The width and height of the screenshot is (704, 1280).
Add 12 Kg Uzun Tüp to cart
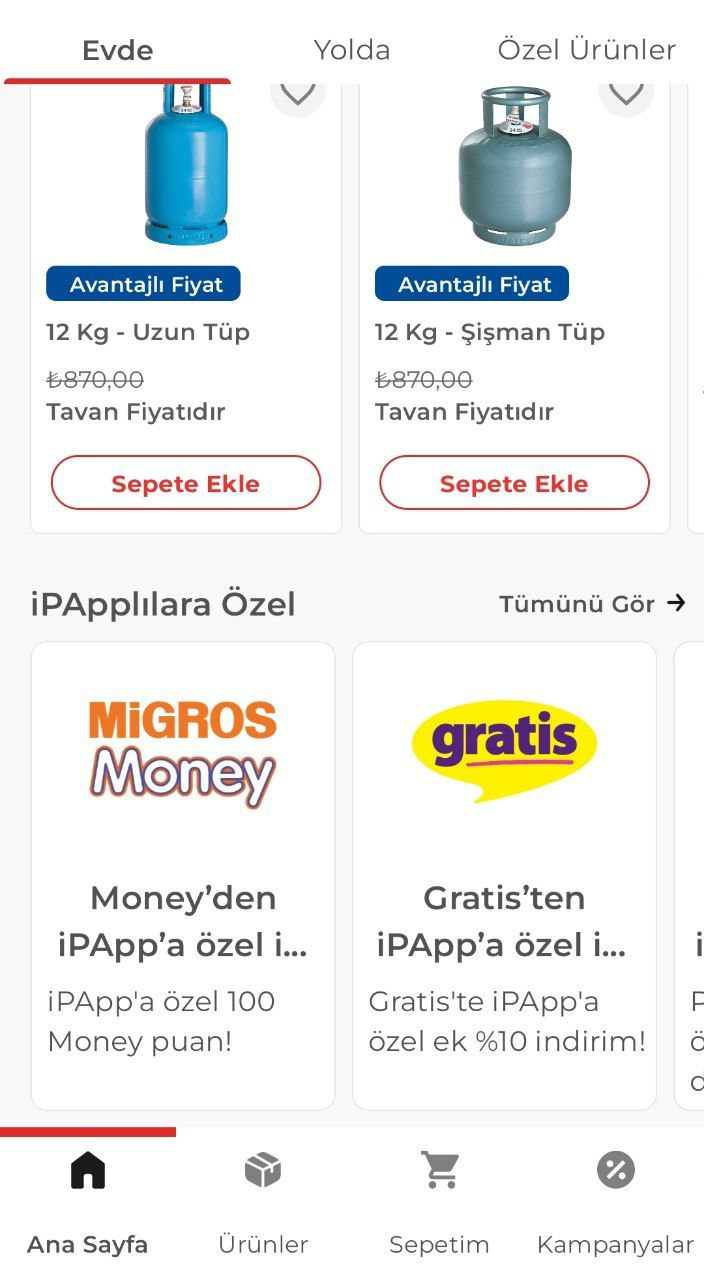click(x=186, y=484)
